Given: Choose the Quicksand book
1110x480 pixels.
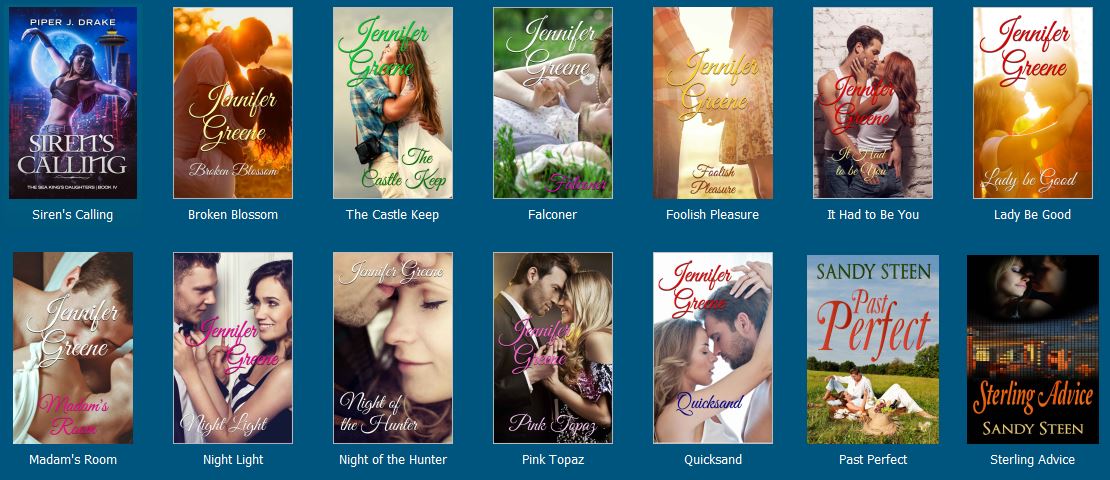Looking at the screenshot, I should (x=713, y=348).
